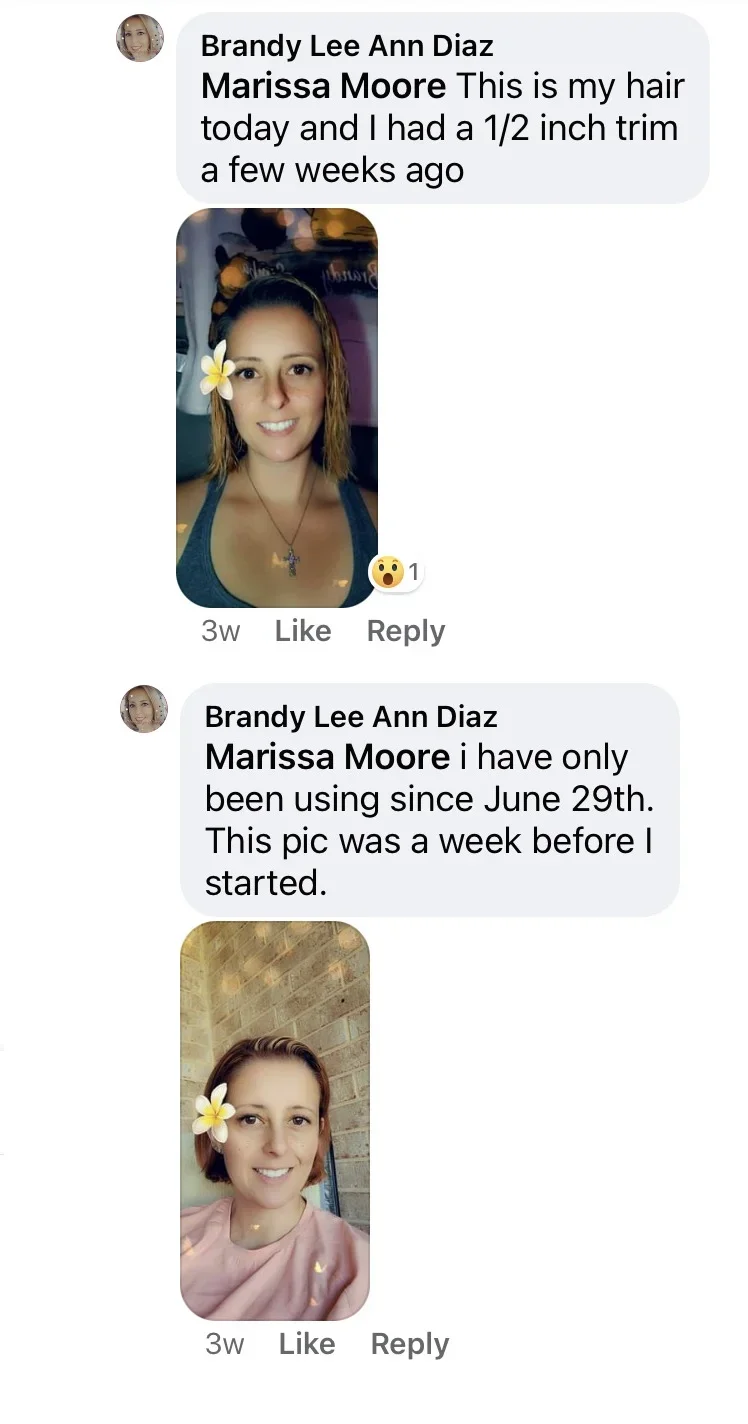Open the photo with the pink shirt
748x1424 pixels.
[275, 1120]
